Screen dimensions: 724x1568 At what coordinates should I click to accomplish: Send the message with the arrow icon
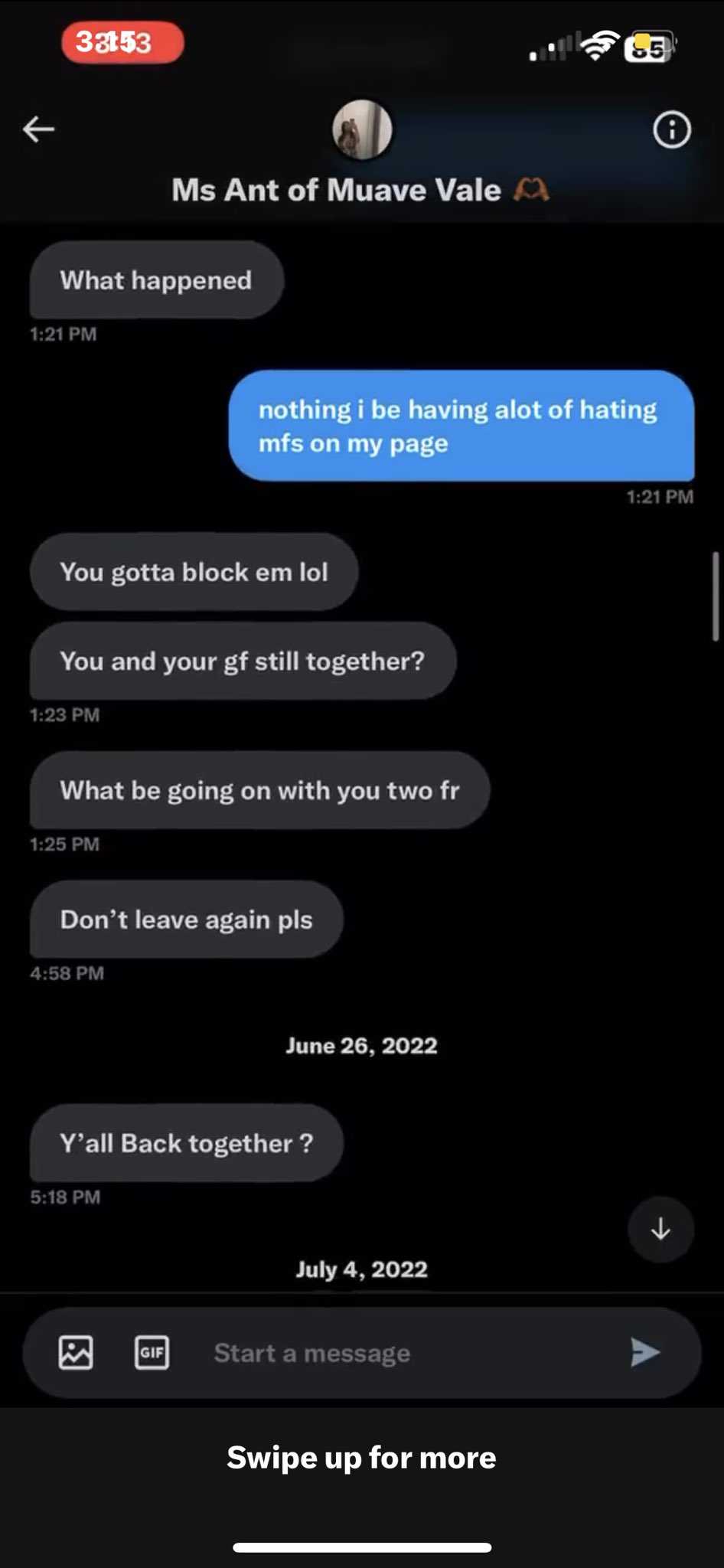click(x=644, y=1352)
